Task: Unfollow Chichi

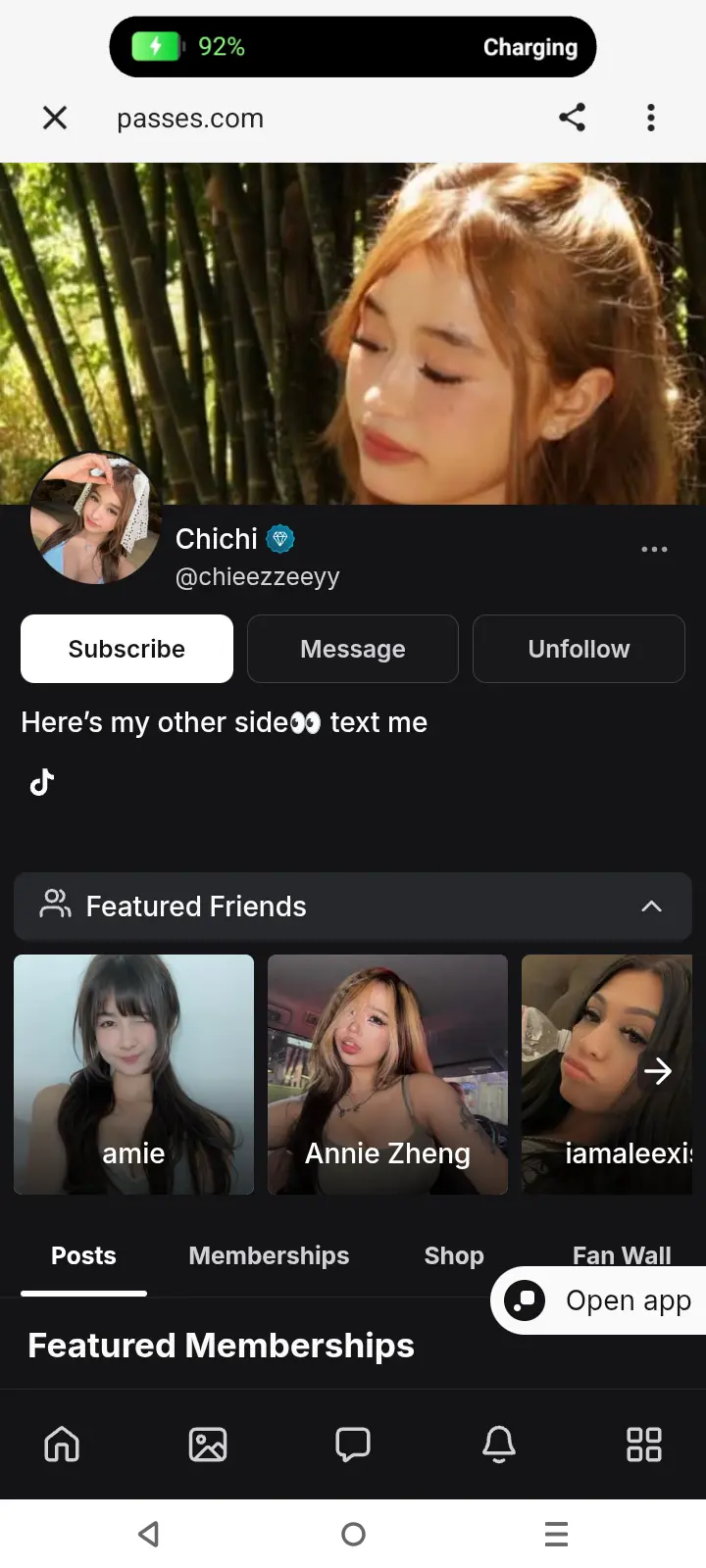Action: (579, 649)
